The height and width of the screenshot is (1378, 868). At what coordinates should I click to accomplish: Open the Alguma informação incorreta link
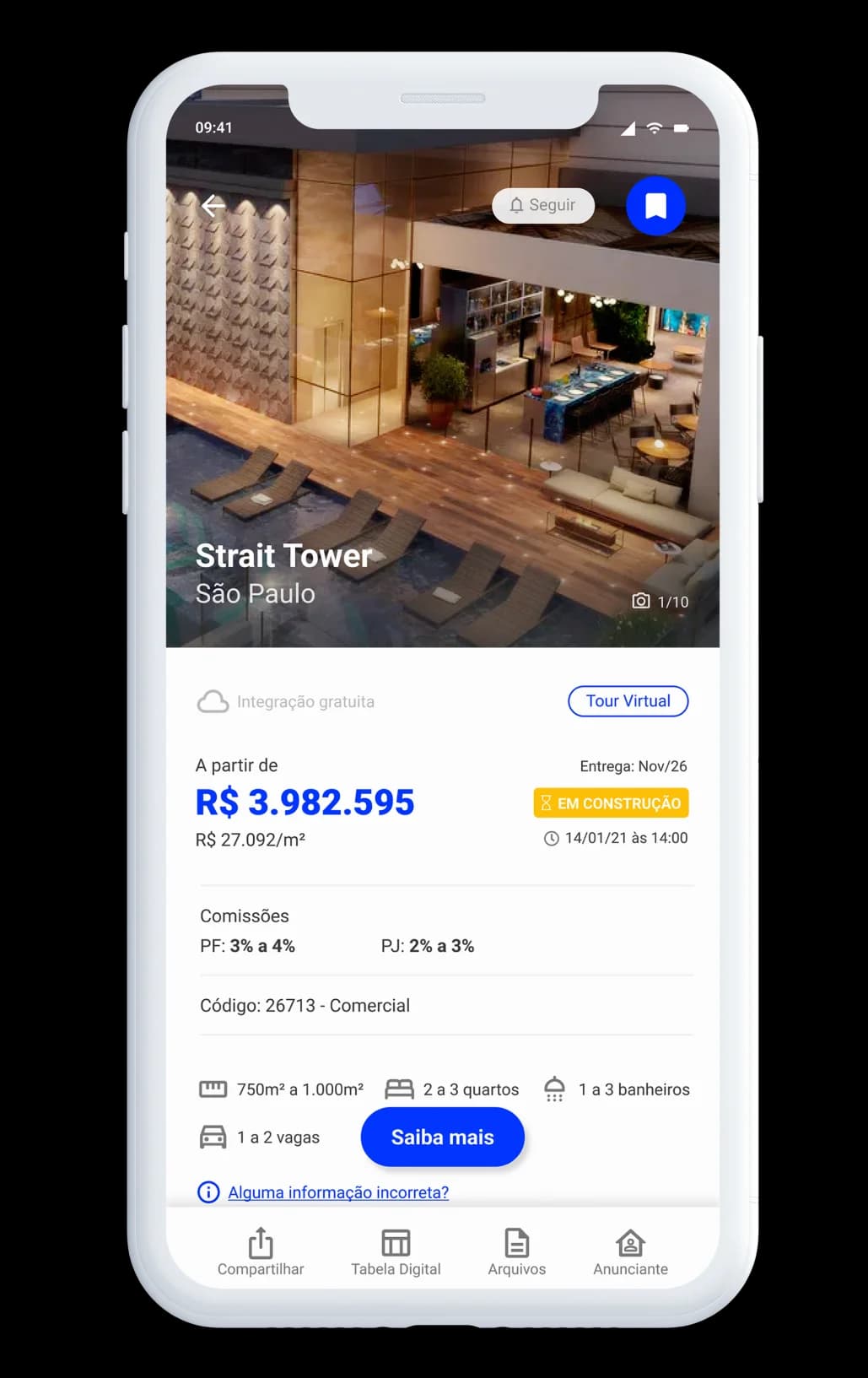coord(337,1192)
